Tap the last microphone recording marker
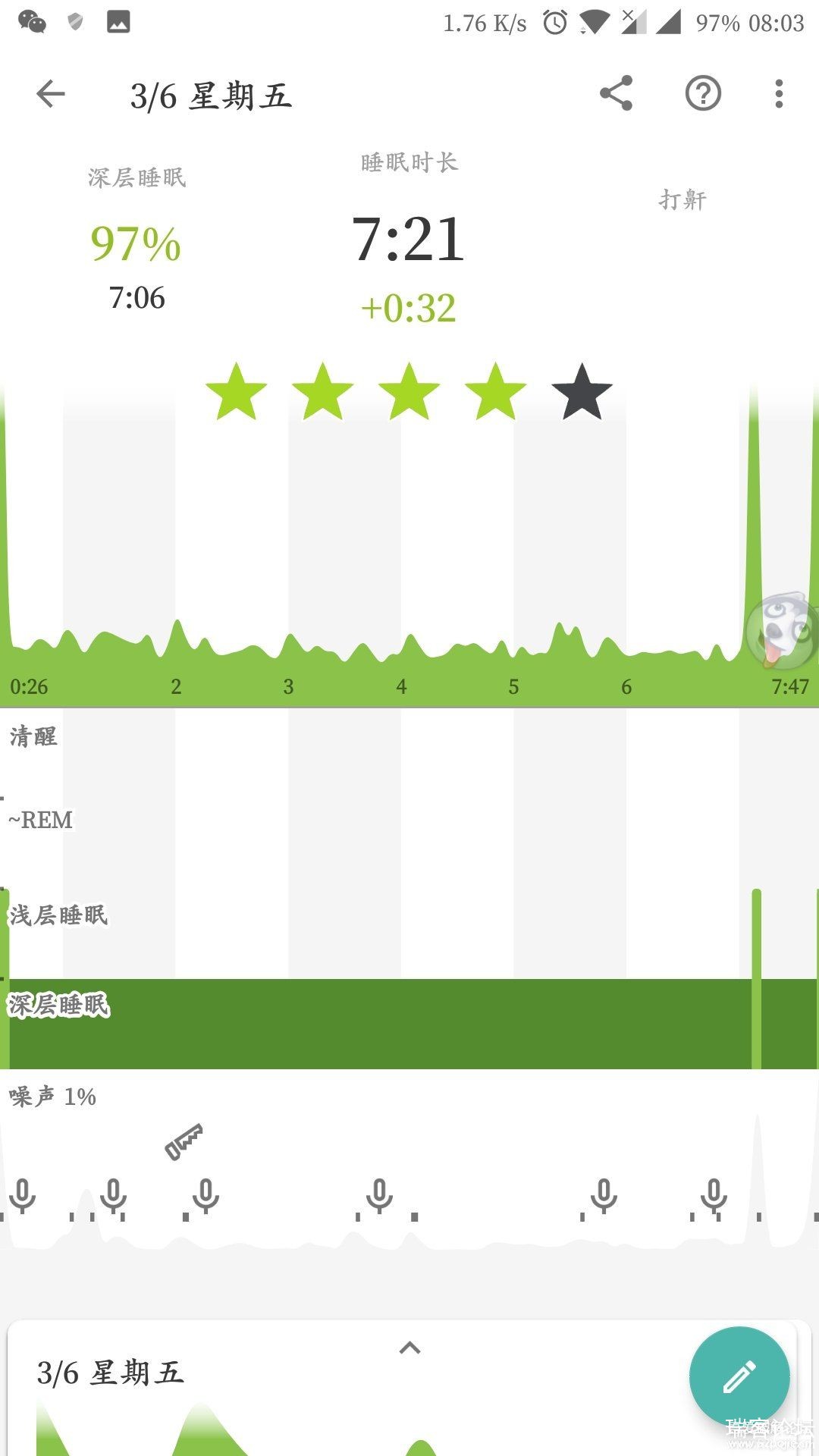Image resolution: width=819 pixels, height=1456 pixels. coord(714,1196)
